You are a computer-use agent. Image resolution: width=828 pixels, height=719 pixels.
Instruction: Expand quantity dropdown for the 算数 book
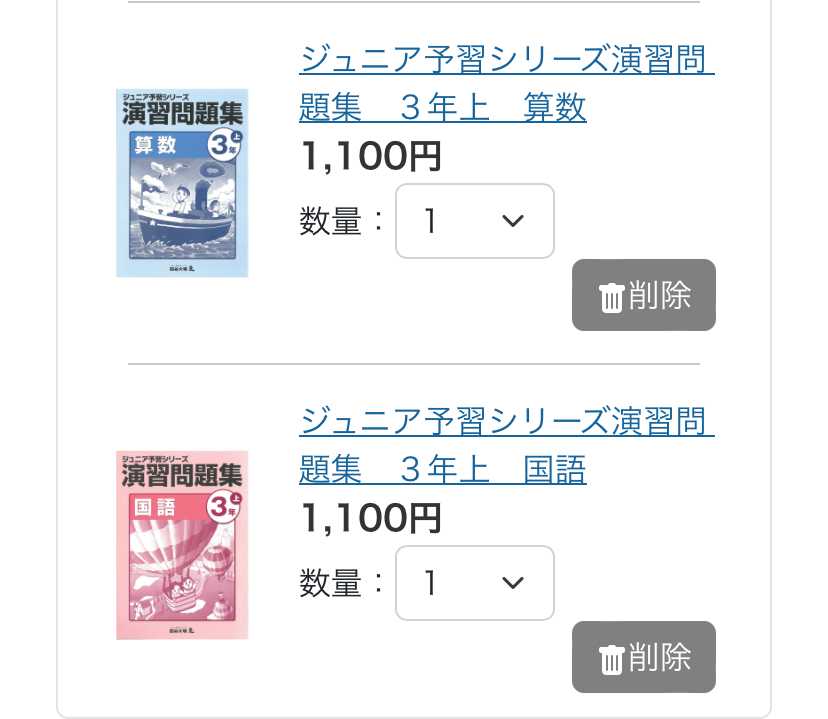tap(475, 221)
